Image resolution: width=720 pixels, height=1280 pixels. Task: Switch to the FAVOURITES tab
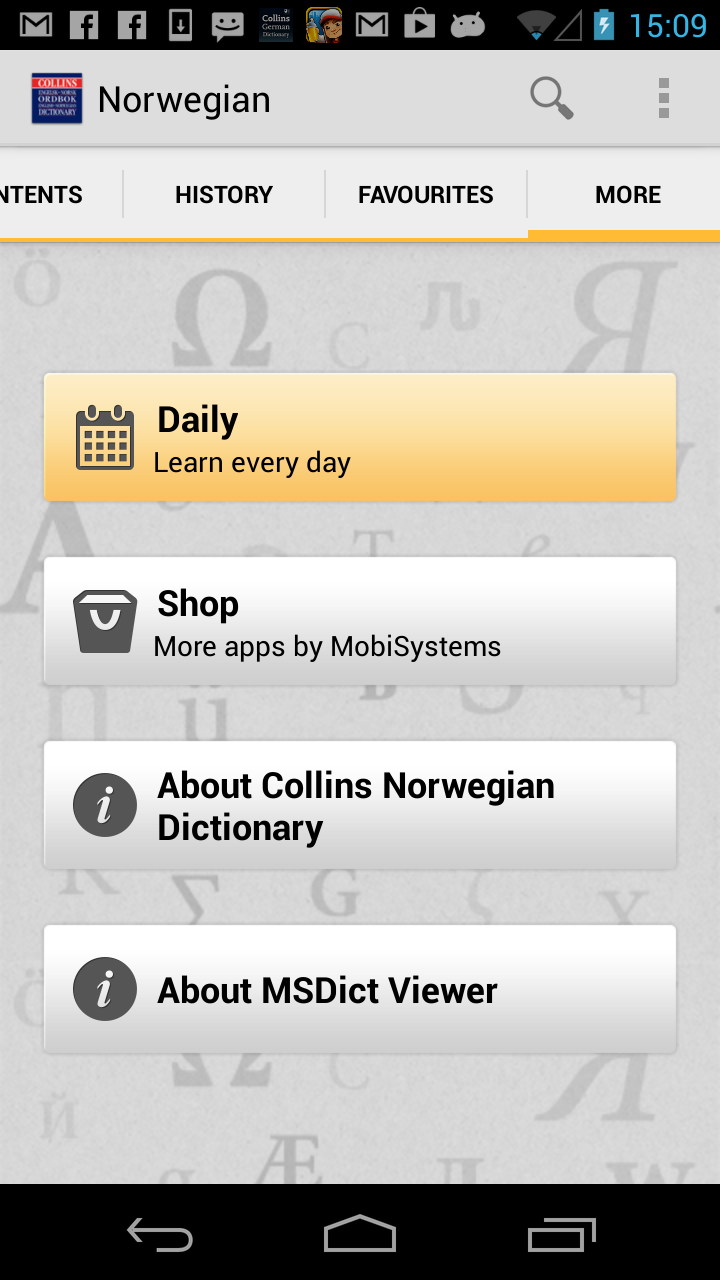pos(426,194)
